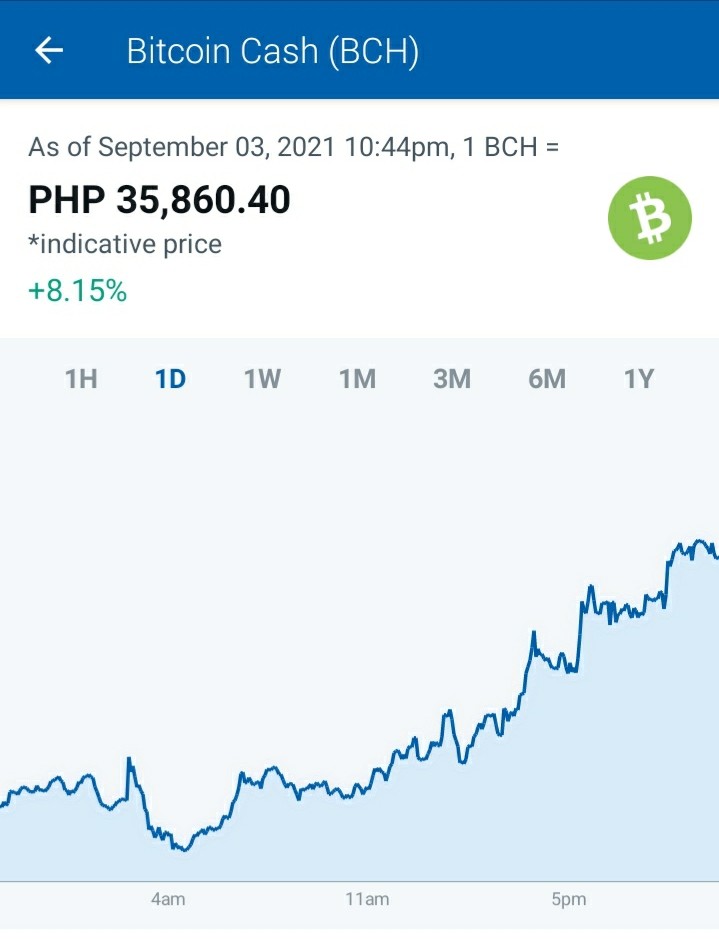Image resolution: width=719 pixels, height=939 pixels.
Task: Go back from Bitcoin Cash screen
Action: [49, 50]
